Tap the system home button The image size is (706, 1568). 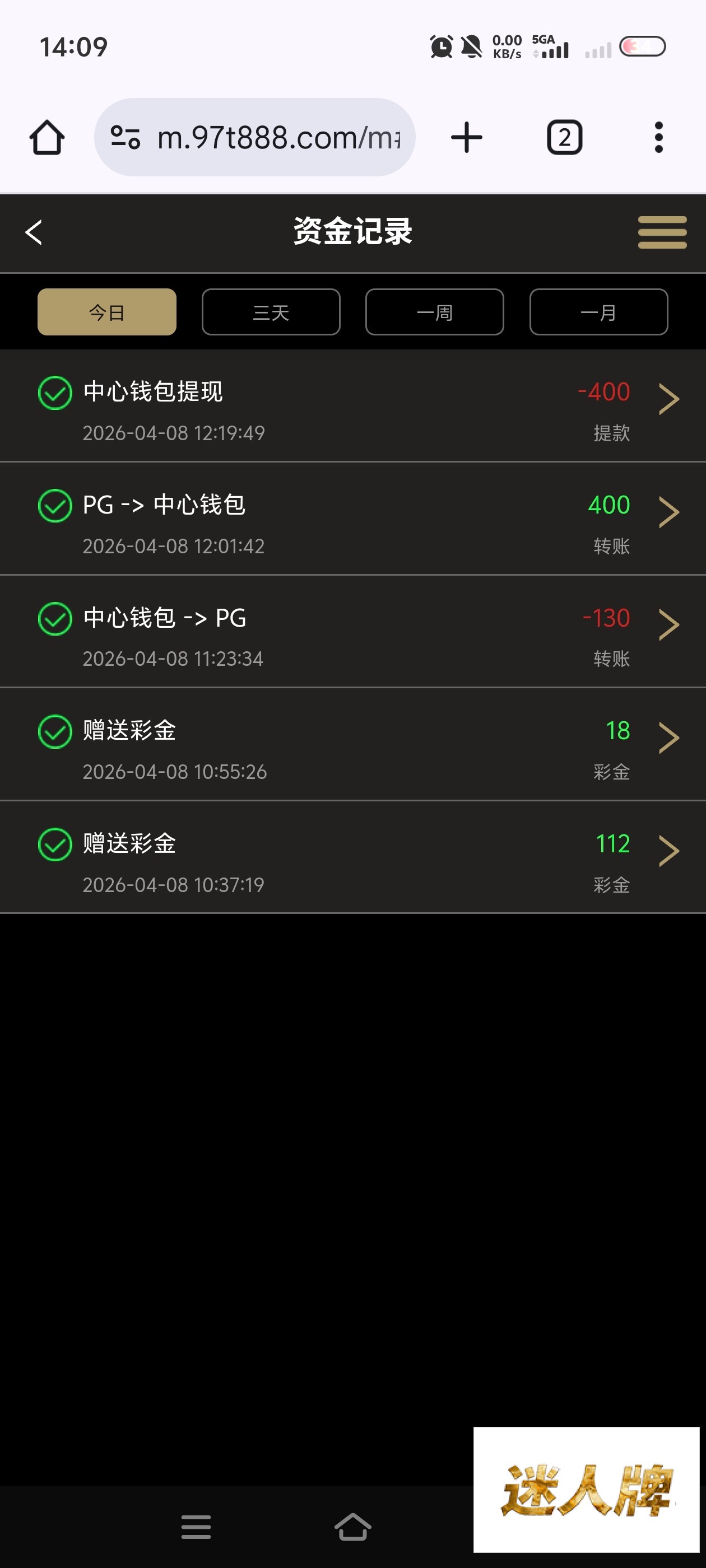352,1527
